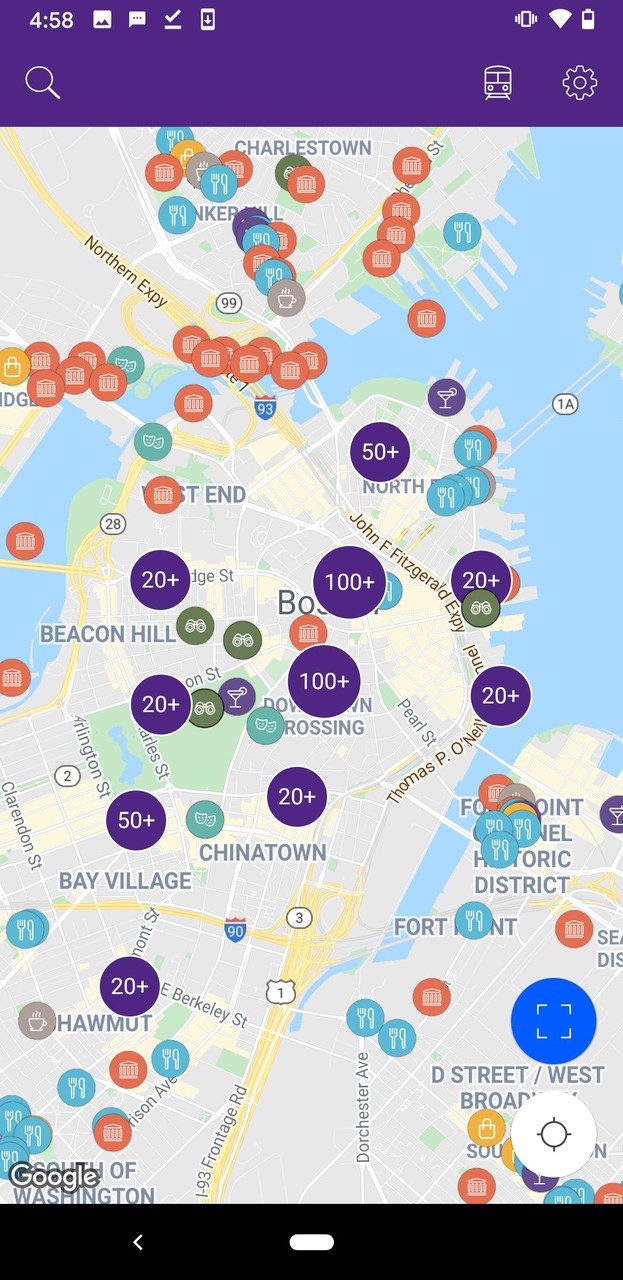The height and width of the screenshot is (1280, 623).
Task: Expand the 100+ cluster at Downtown Crossing
Action: pyautogui.click(x=324, y=681)
